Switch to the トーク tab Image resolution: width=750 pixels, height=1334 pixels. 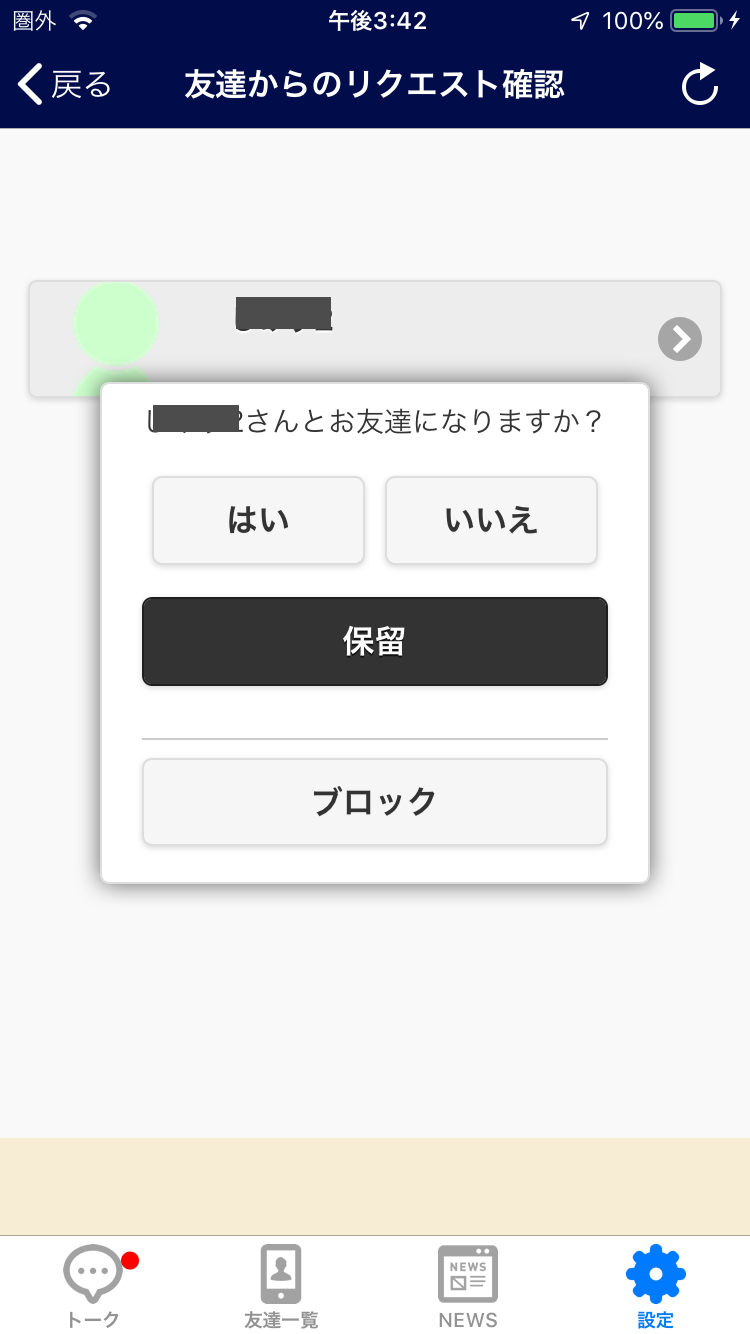coord(94,1287)
